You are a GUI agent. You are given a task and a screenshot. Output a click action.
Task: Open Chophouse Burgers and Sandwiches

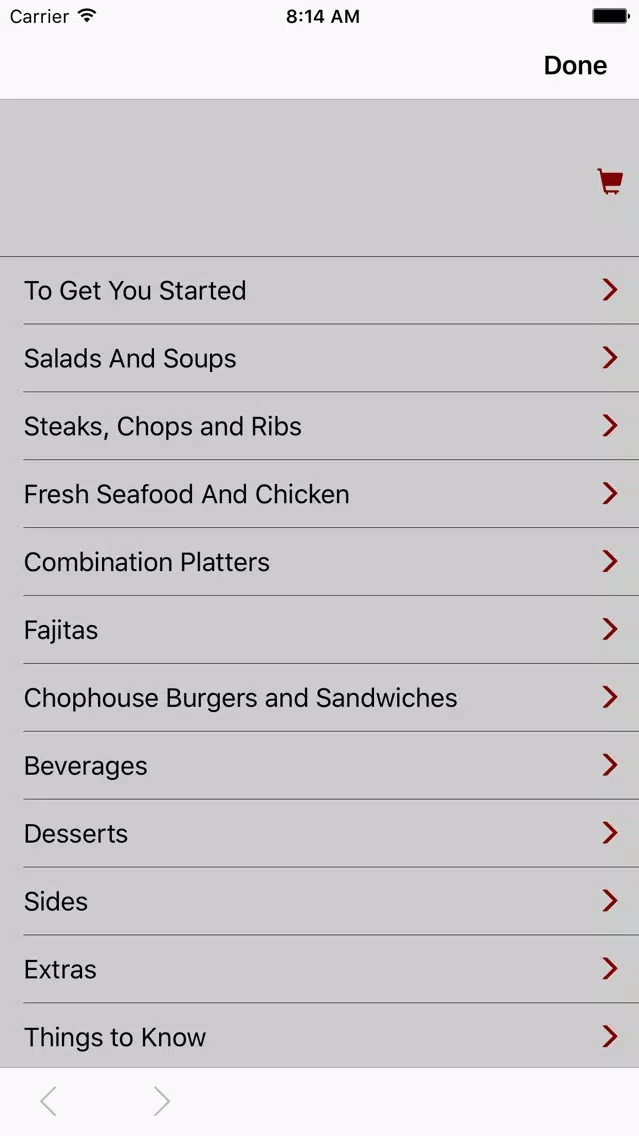[x=320, y=698]
